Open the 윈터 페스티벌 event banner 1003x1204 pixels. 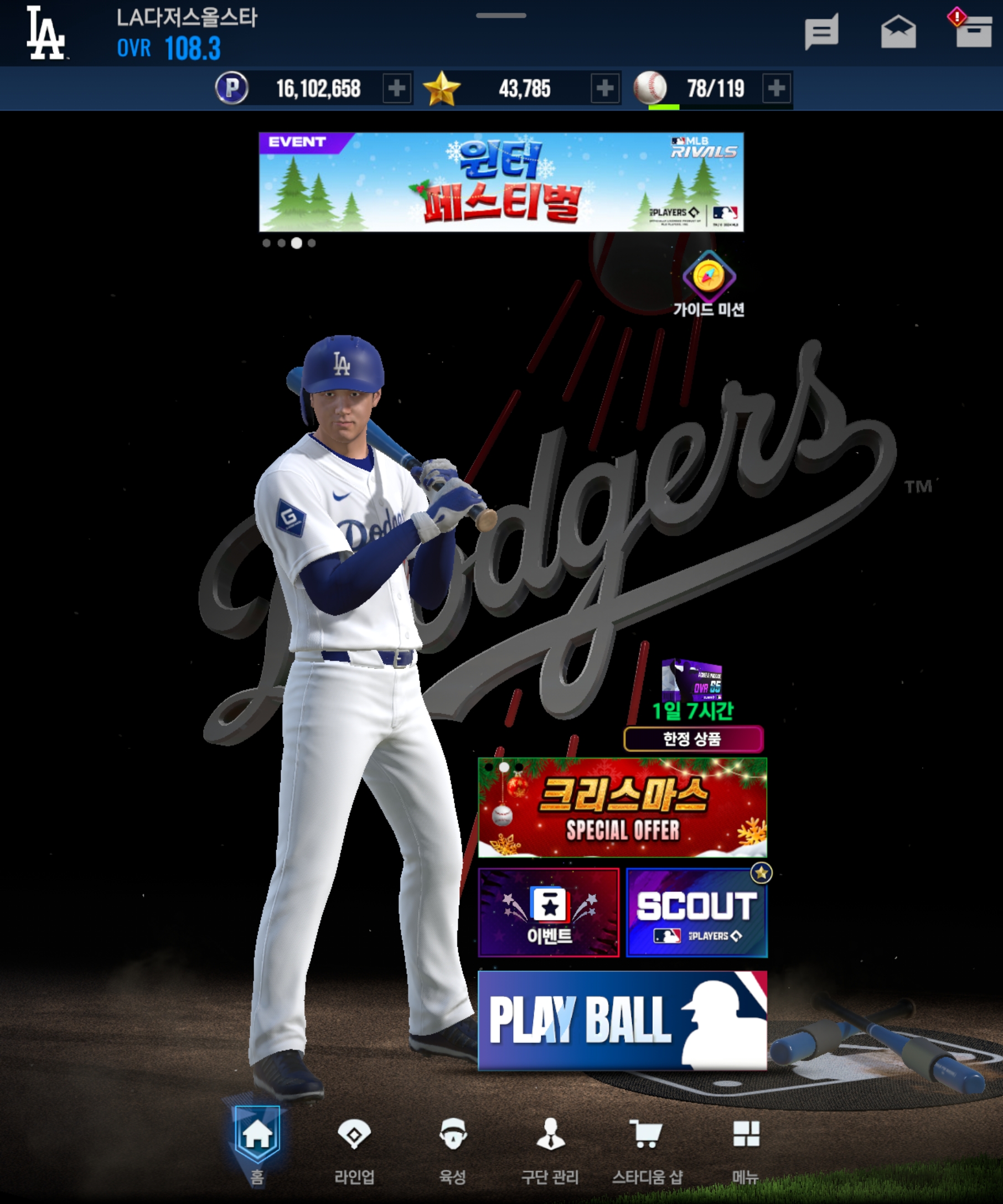click(x=501, y=181)
